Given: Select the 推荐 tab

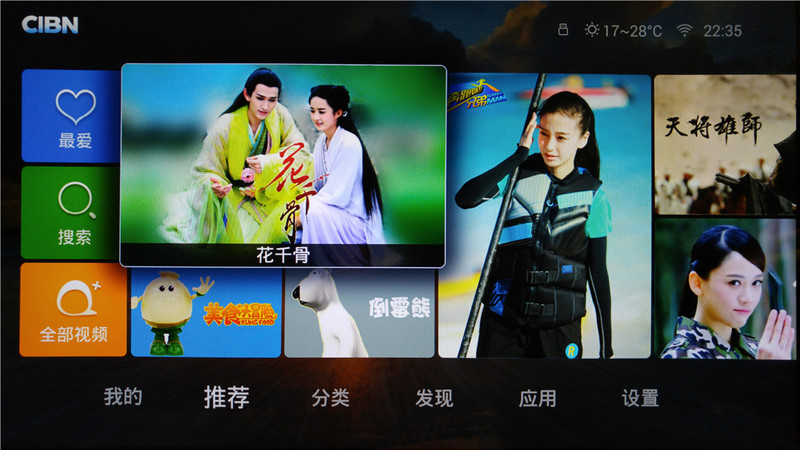Looking at the screenshot, I should coord(226,398).
